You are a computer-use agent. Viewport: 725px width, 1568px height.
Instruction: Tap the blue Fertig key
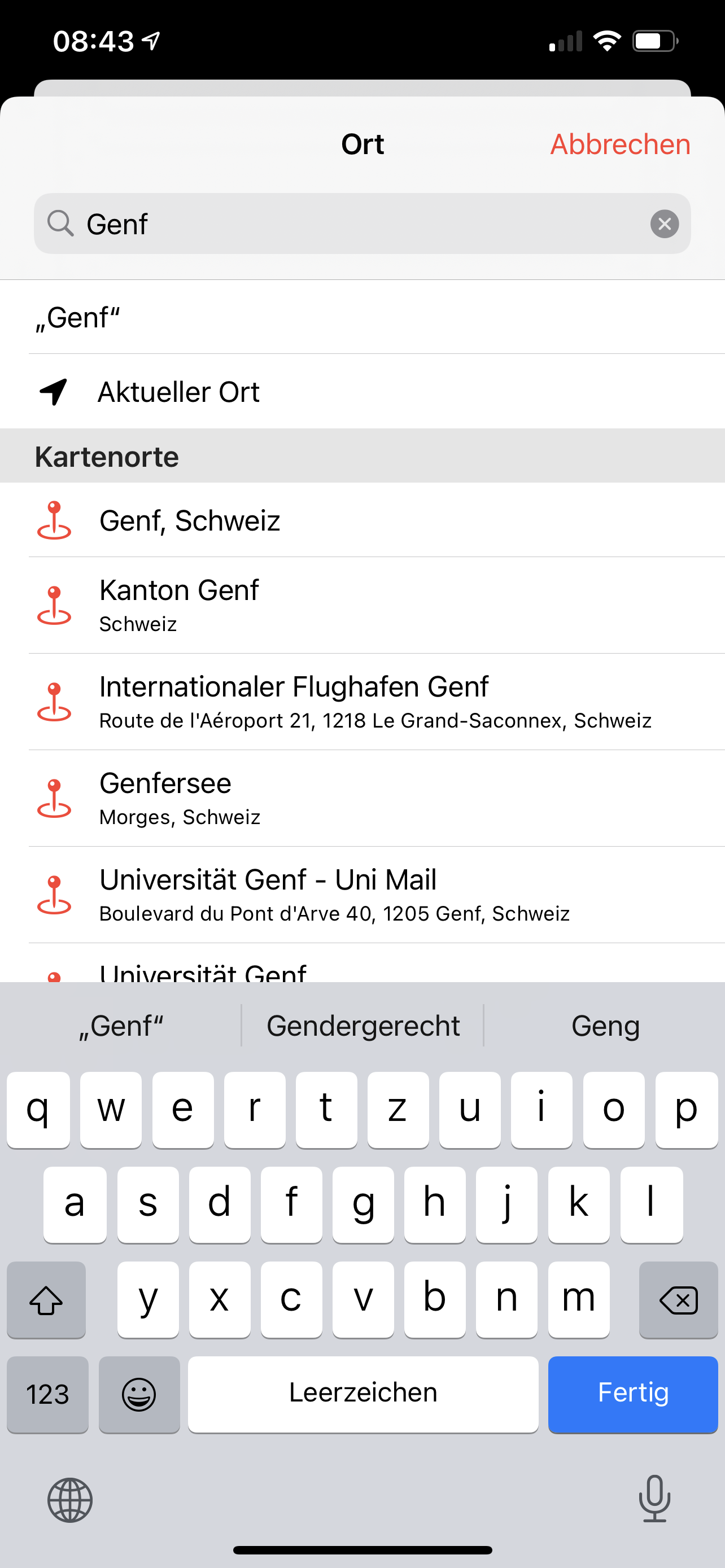click(x=632, y=1393)
